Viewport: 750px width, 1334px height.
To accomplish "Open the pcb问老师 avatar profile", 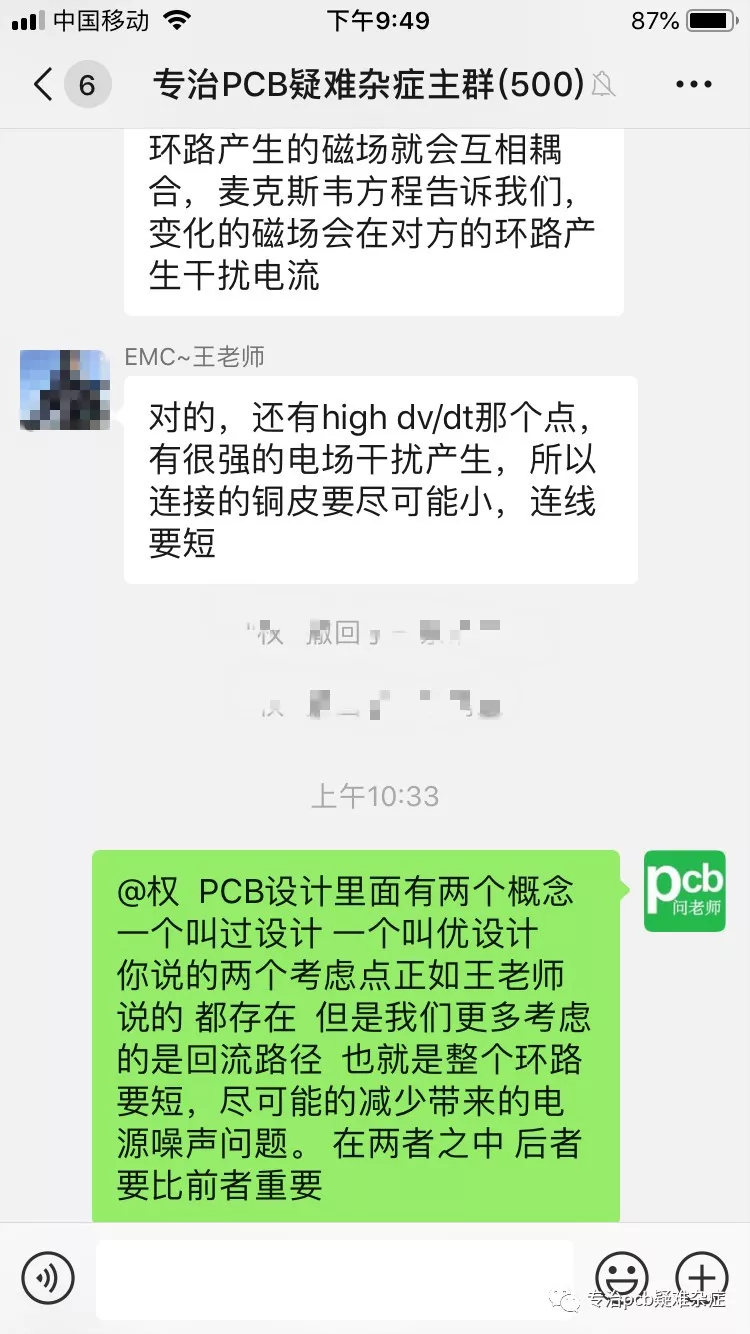I will pyautogui.click(x=684, y=891).
